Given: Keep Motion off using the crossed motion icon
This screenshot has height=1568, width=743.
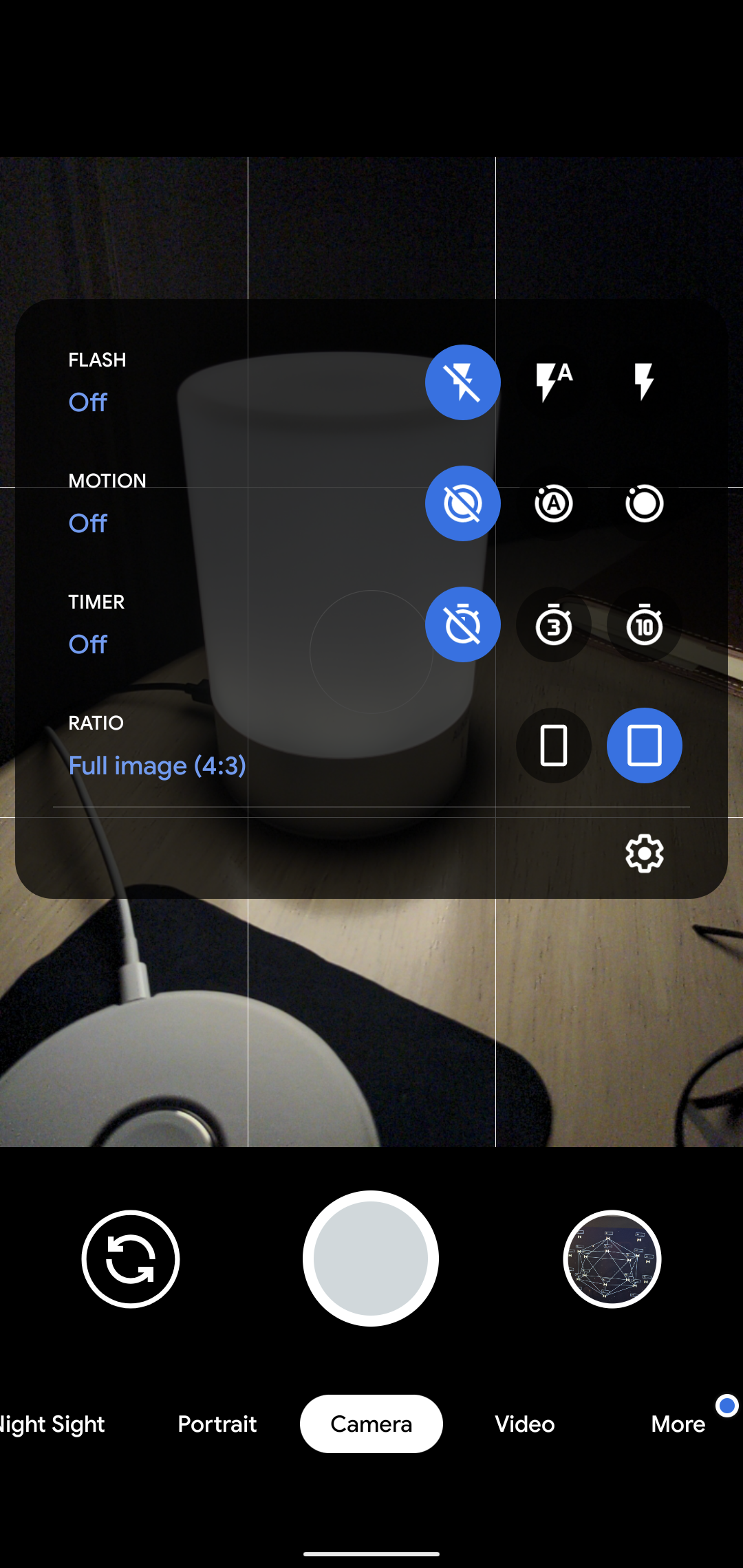Looking at the screenshot, I should tap(462, 503).
